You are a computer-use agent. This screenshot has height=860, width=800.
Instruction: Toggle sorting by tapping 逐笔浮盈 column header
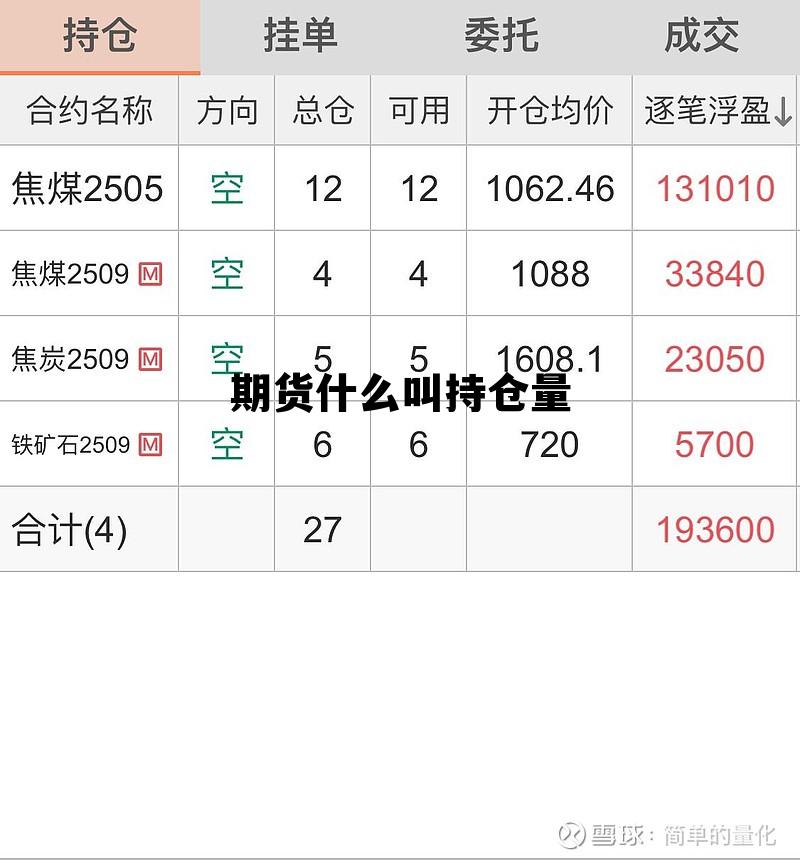coord(712,111)
